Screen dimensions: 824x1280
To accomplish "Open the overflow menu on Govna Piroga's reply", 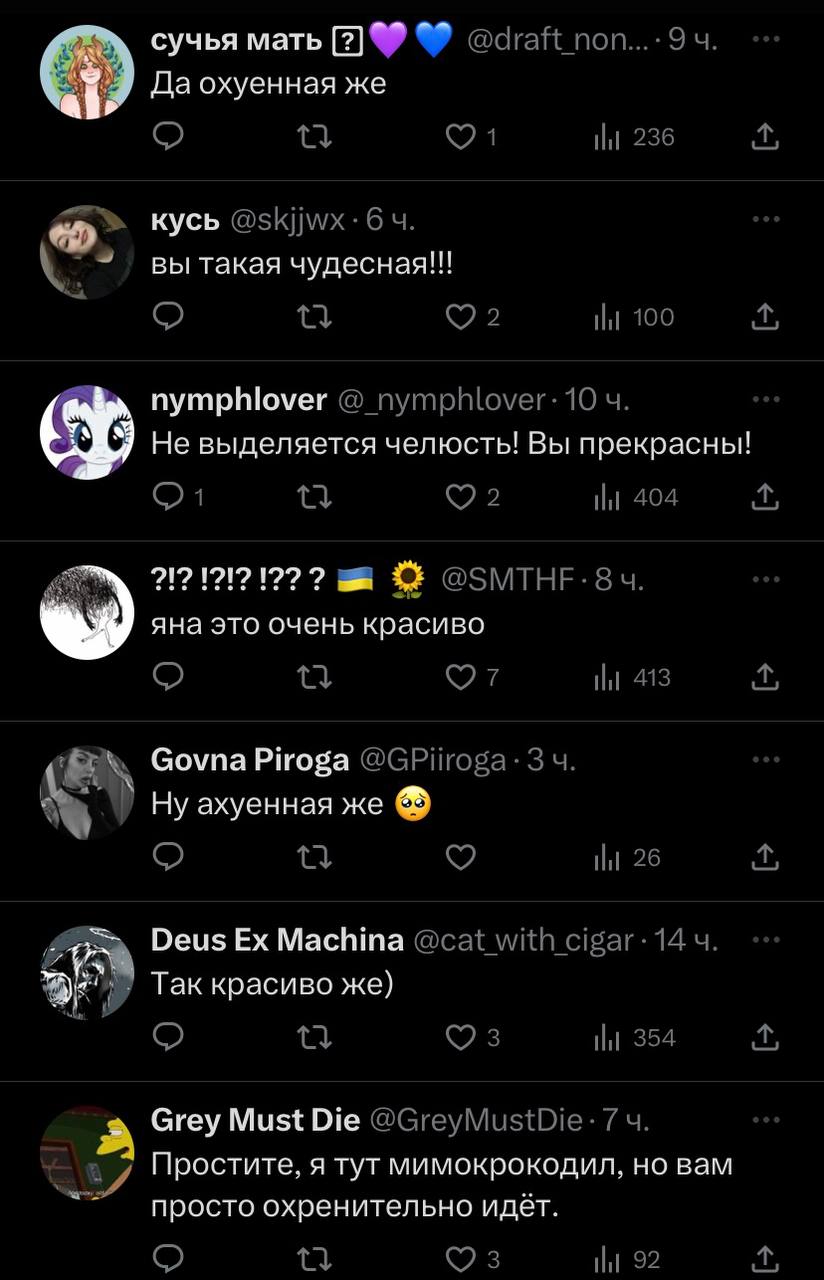I will [x=765, y=759].
